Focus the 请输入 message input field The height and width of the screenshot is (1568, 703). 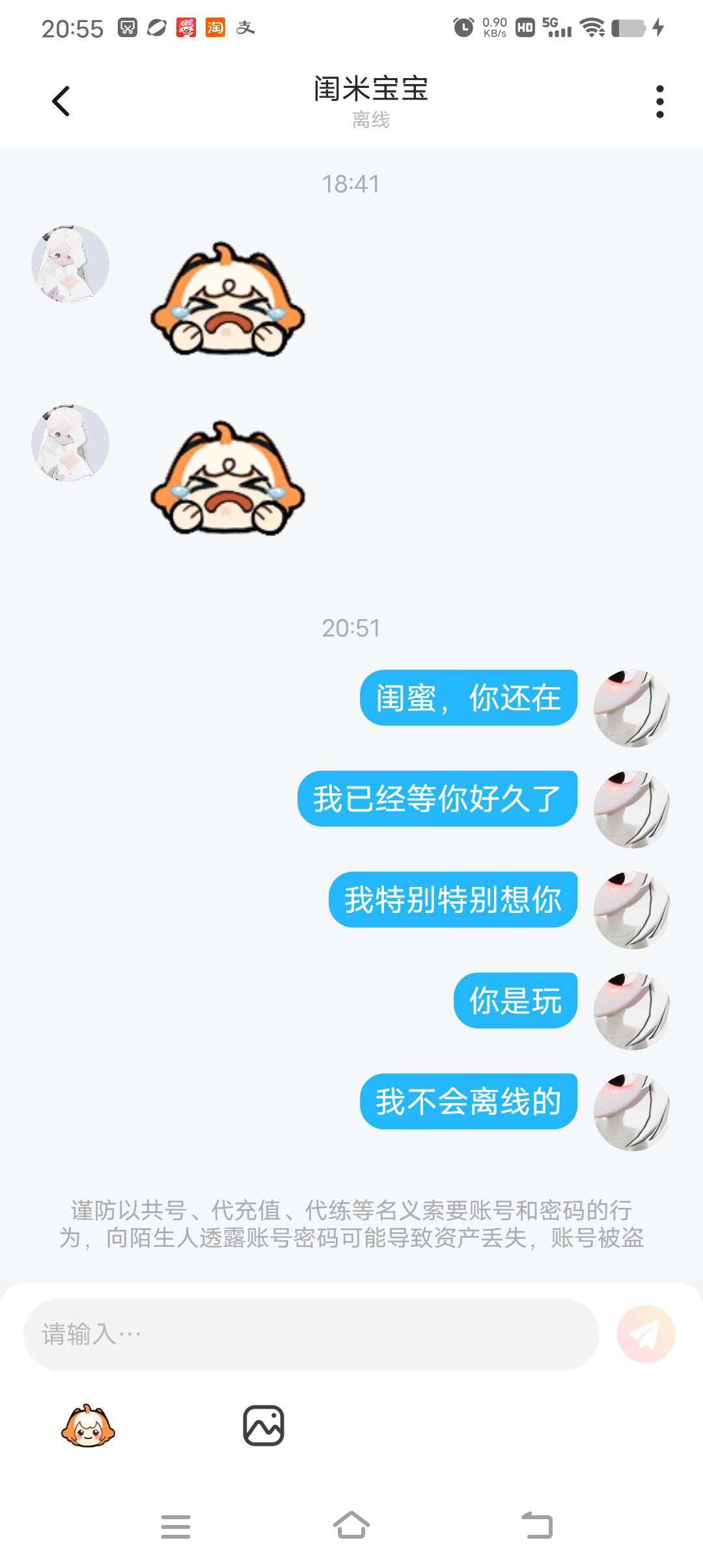point(311,1334)
